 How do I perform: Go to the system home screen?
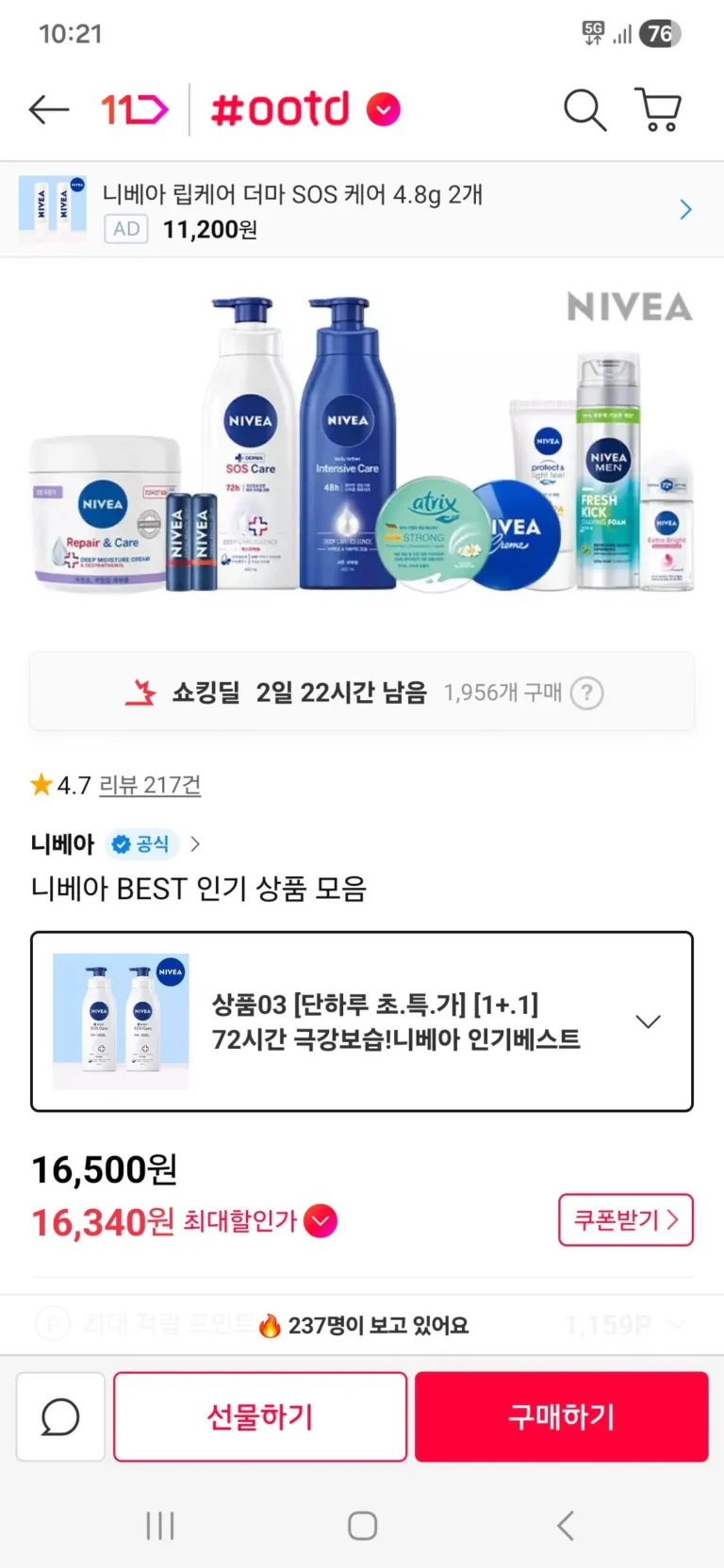coord(362,1526)
